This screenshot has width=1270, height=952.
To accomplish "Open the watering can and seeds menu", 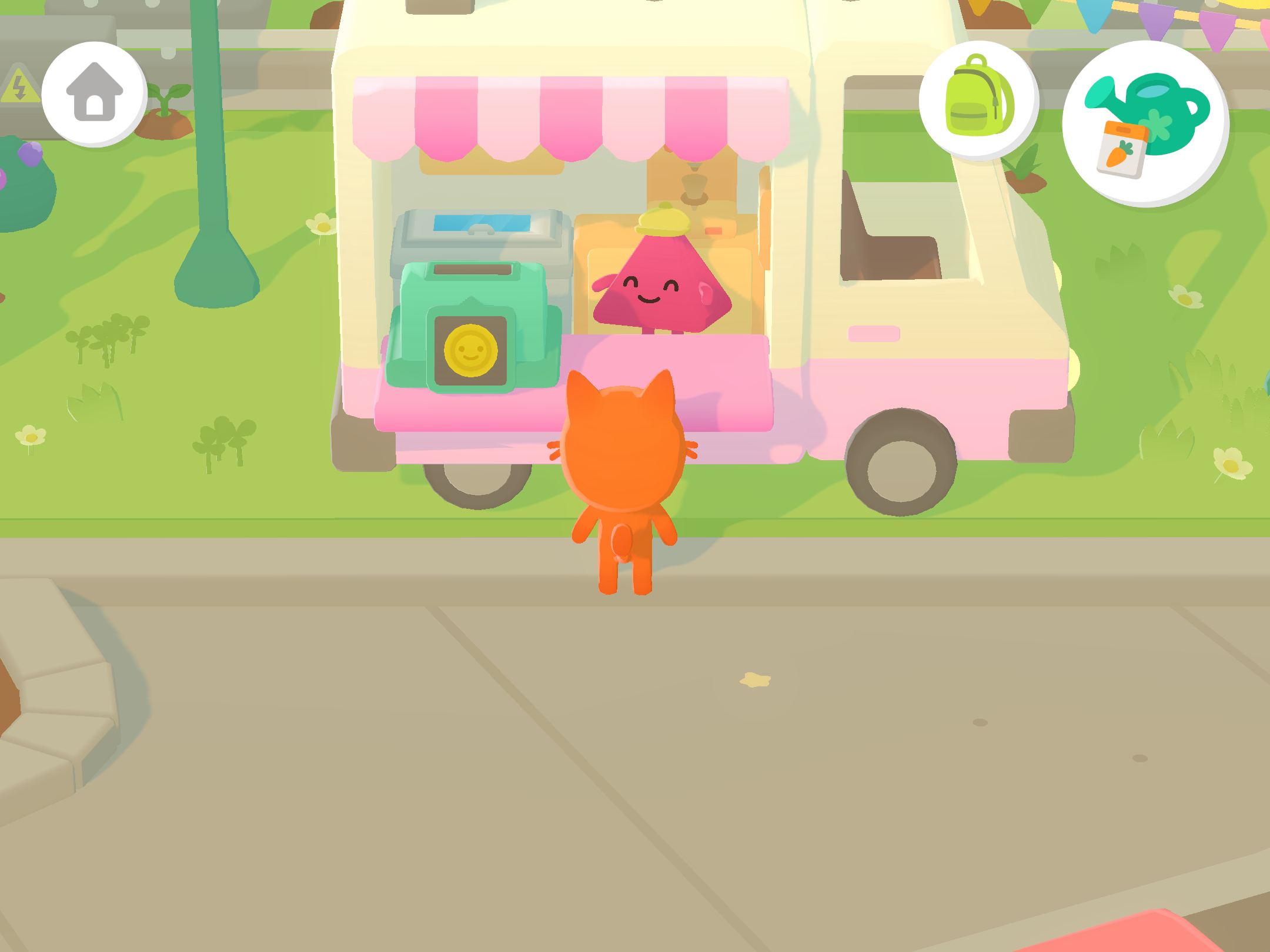I will coord(1145,124).
